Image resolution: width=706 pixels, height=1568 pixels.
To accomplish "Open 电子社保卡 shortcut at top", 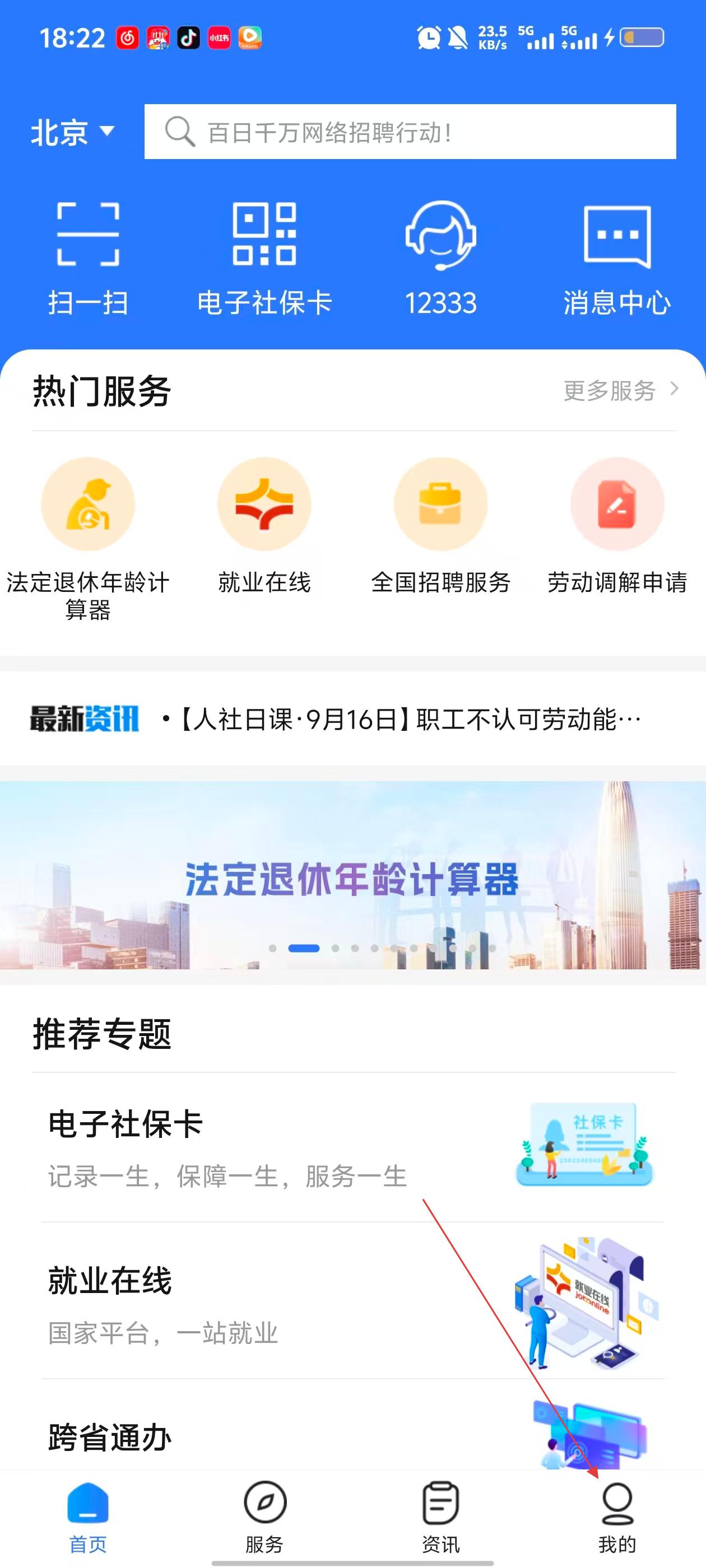I will click(x=264, y=259).
